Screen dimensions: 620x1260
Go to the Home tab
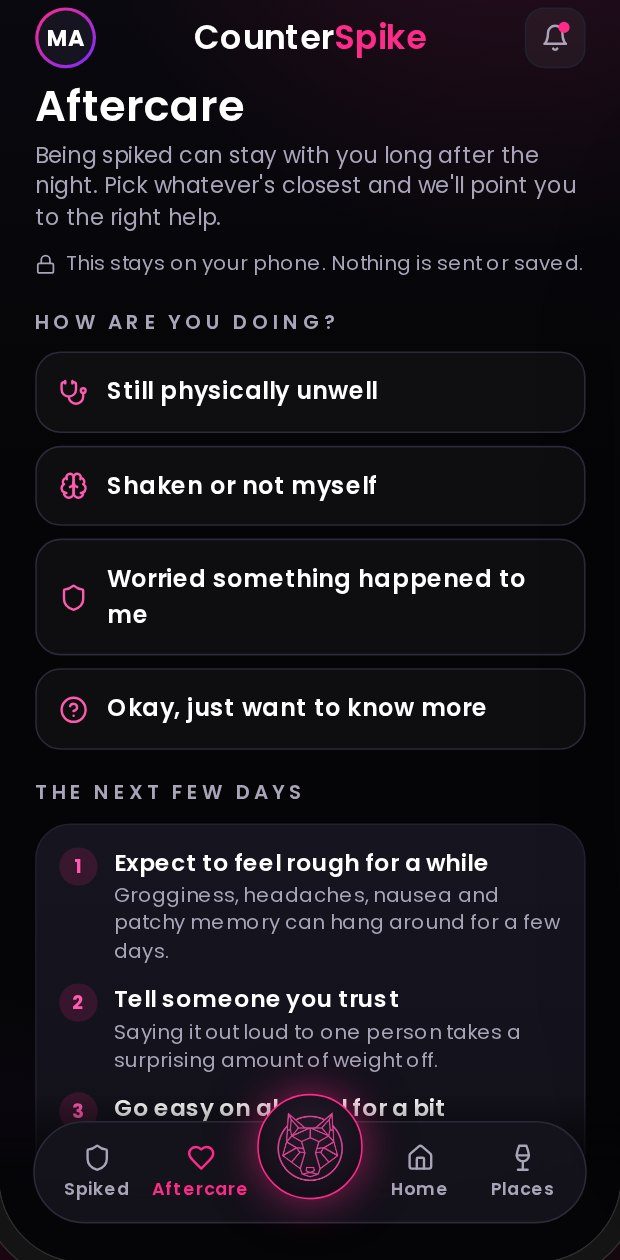click(419, 1172)
